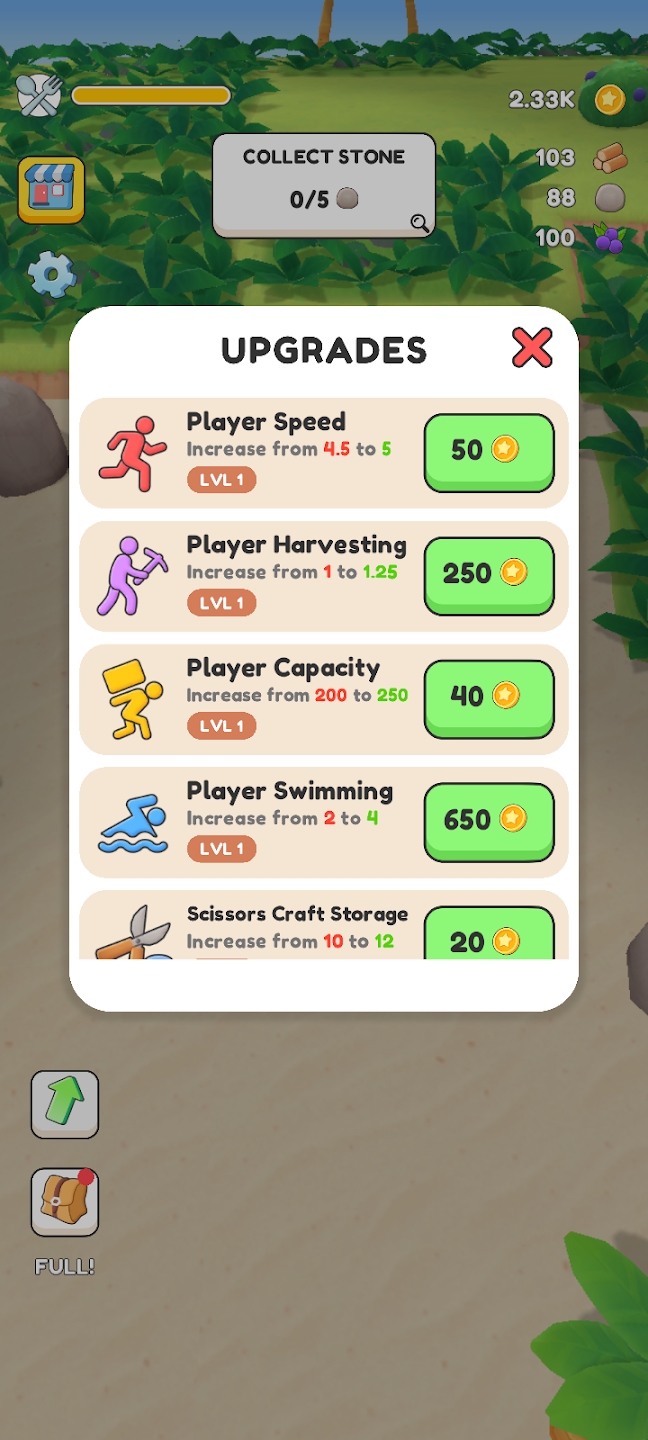Buy Player Speed upgrade for 50 coins
The image size is (648, 1440).
(489, 451)
